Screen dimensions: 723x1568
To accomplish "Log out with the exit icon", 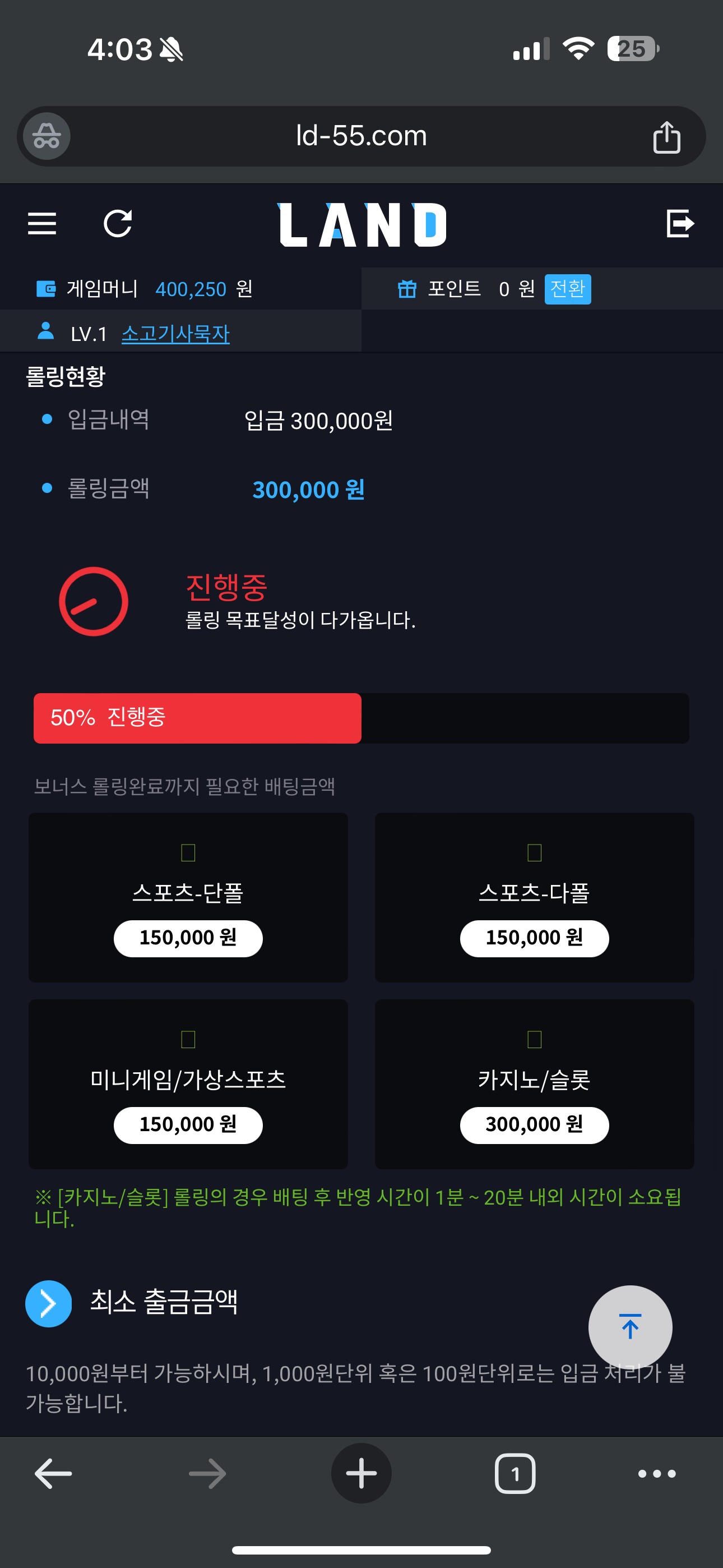I will [680, 223].
